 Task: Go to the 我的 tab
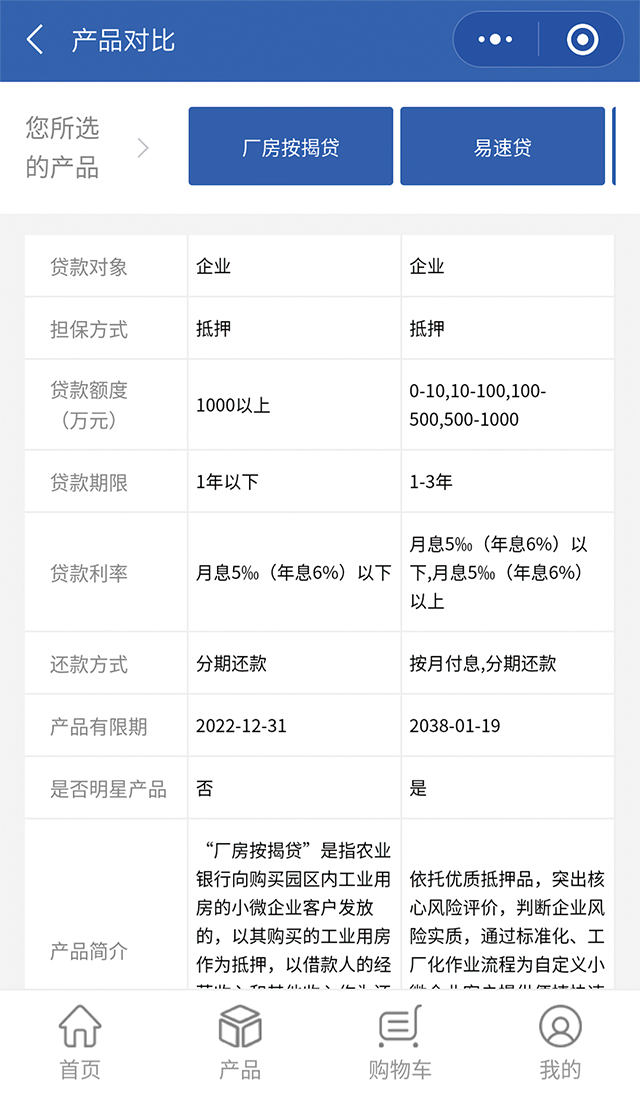pos(560,1042)
